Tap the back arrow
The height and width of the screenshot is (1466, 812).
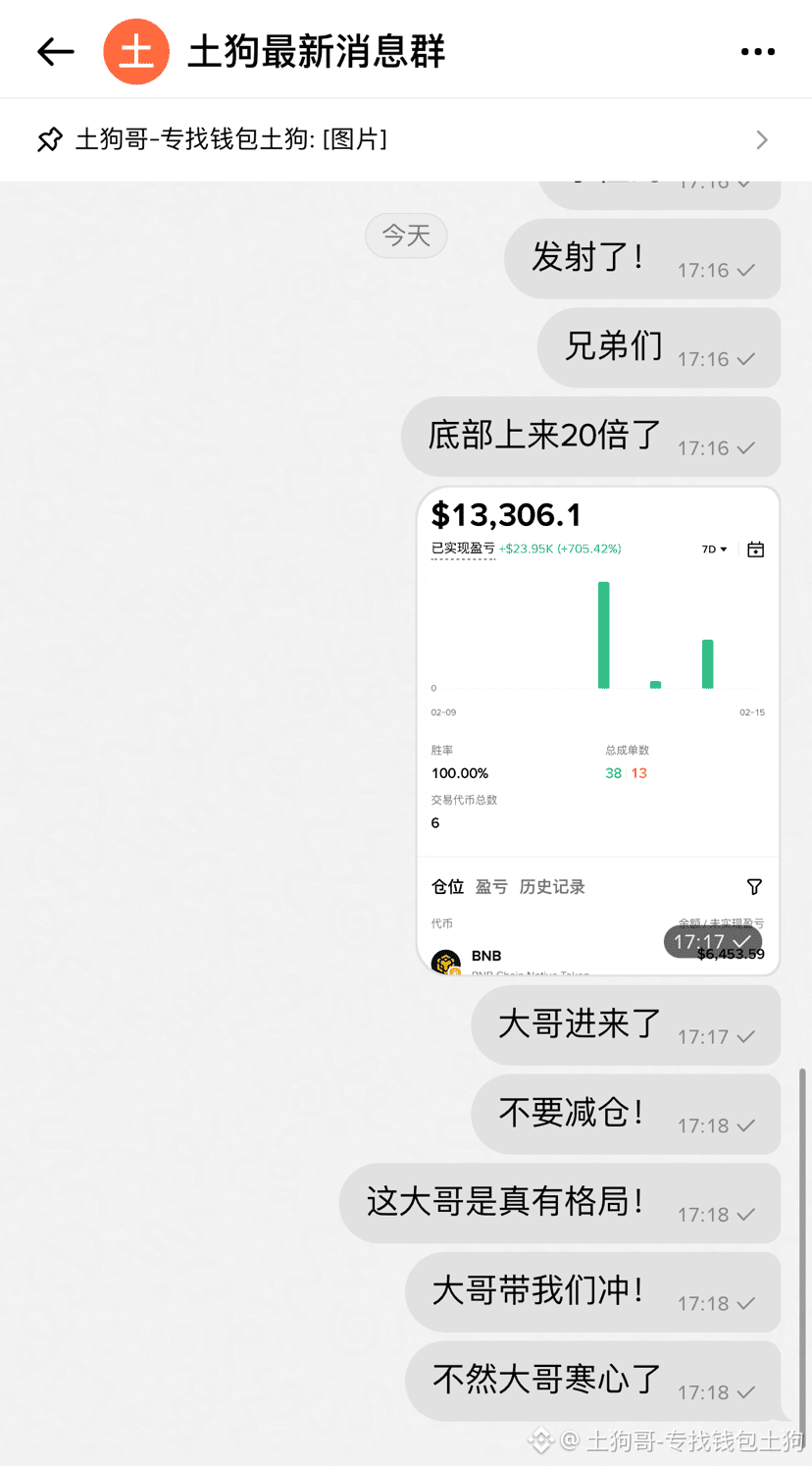[56, 51]
